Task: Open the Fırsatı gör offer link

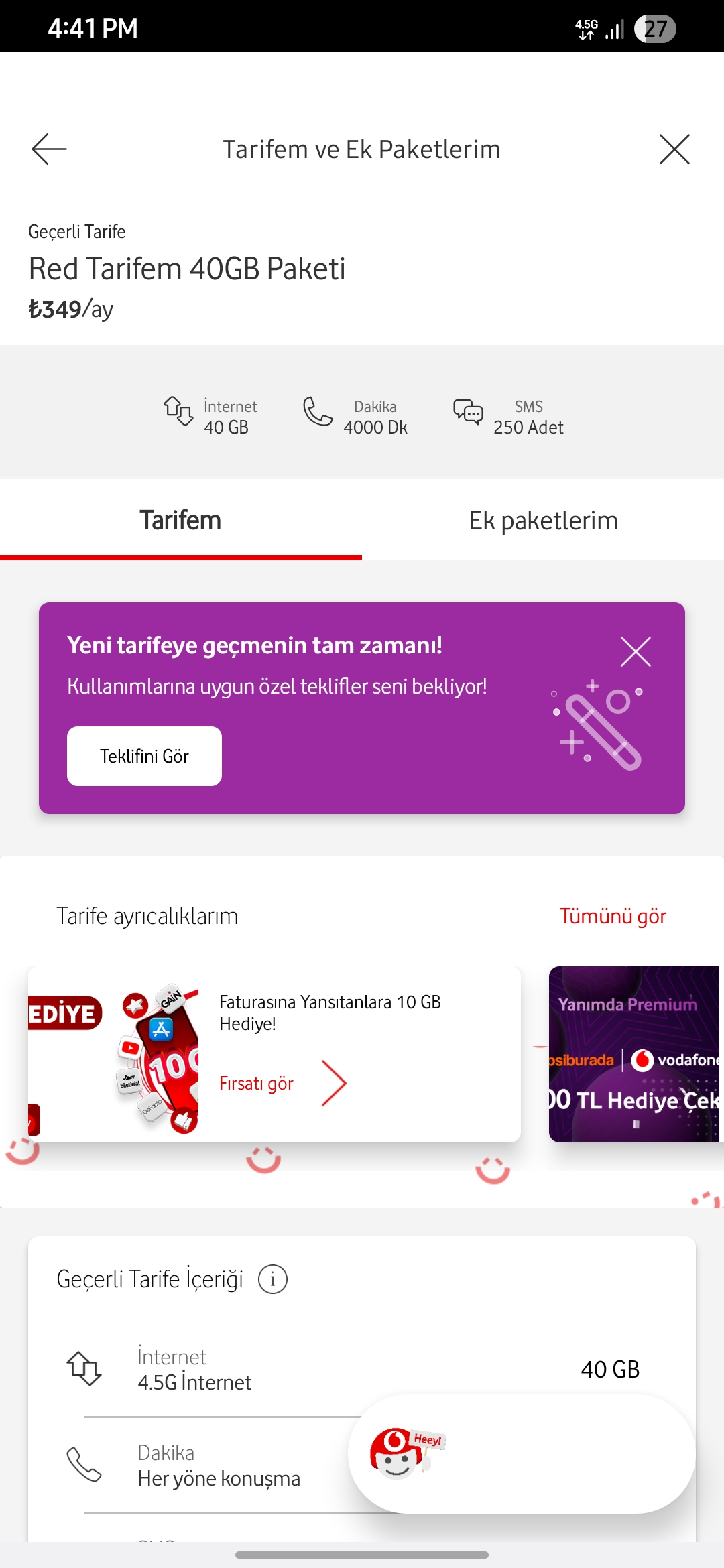Action: [x=257, y=1084]
